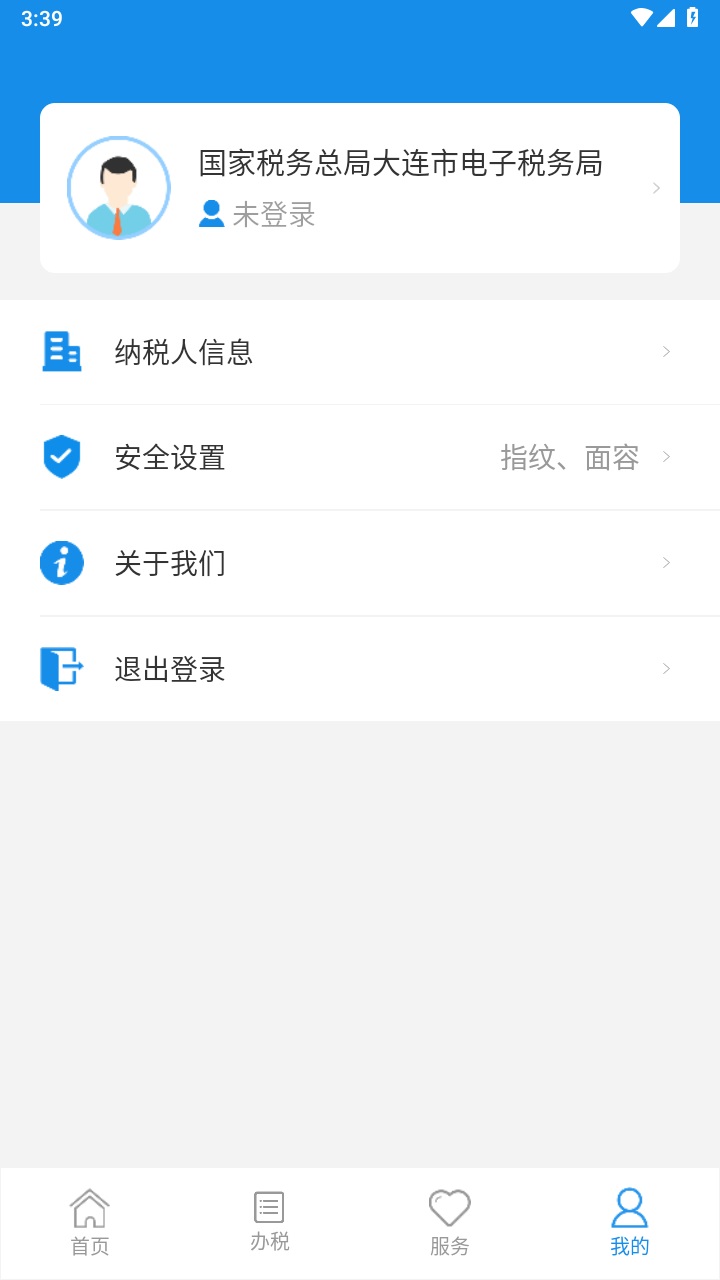This screenshot has width=720, height=1280.
Task: Tap the 服务 heart icon
Action: coord(449,1208)
